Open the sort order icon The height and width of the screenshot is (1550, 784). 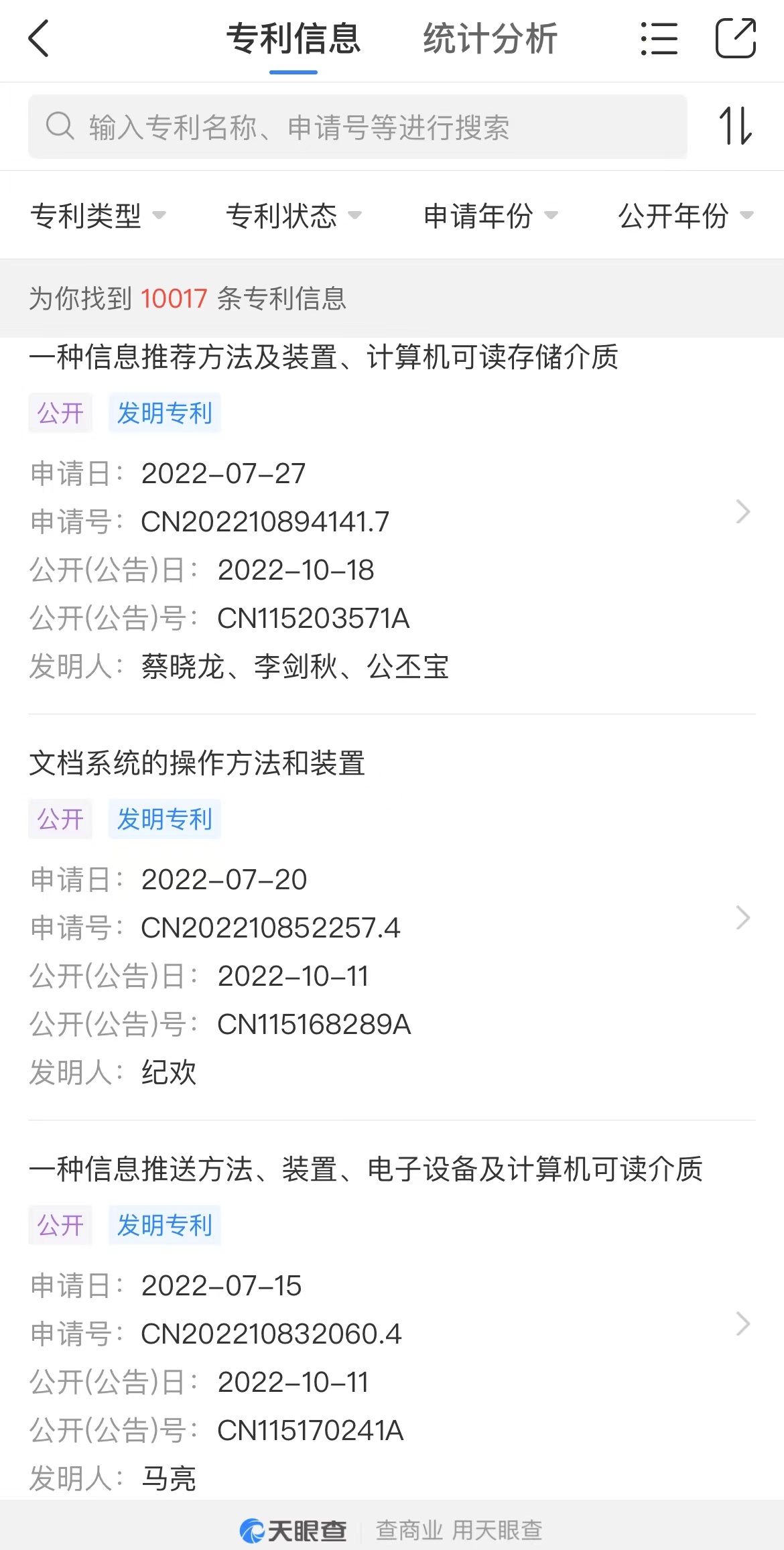[x=736, y=126]
